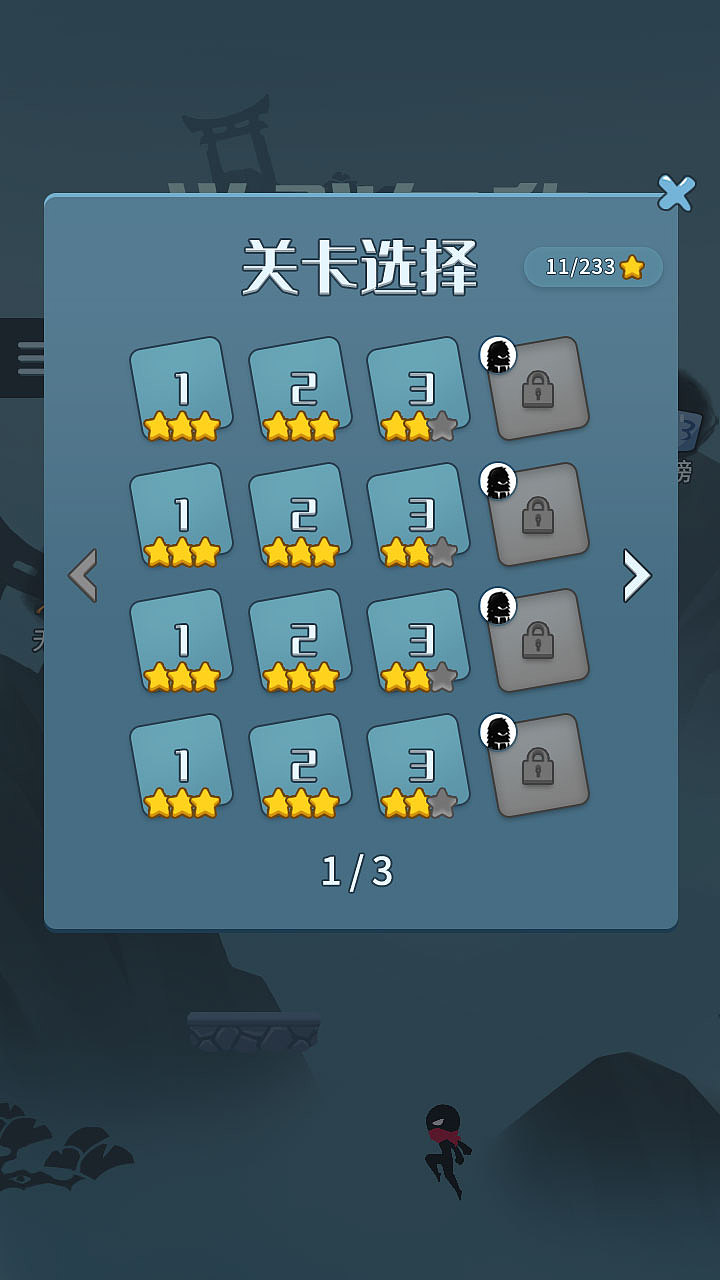Screen dimensions: 720x1280
Task: Tap the ninja badge on the second row locked level
Action: click(x=497, y=481)
